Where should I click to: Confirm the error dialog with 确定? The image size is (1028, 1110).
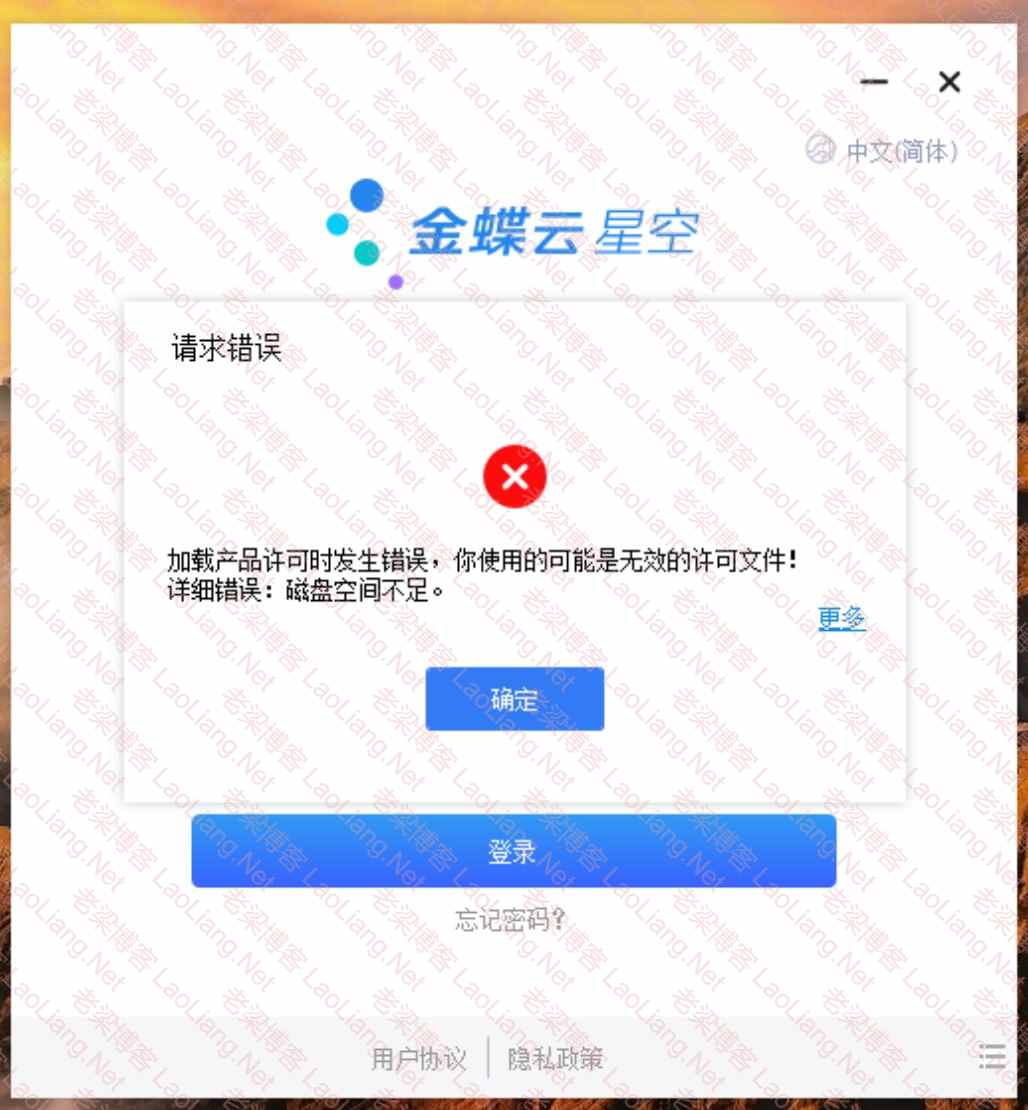514,699
